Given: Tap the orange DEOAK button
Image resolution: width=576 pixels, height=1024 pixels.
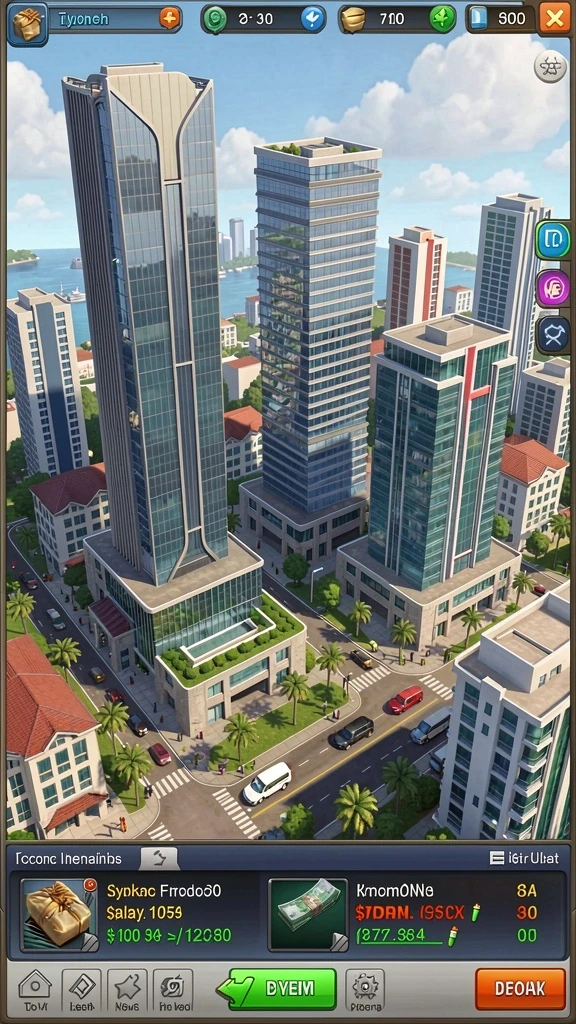Looking at the screenshot, I should click(x=520, y=989).
